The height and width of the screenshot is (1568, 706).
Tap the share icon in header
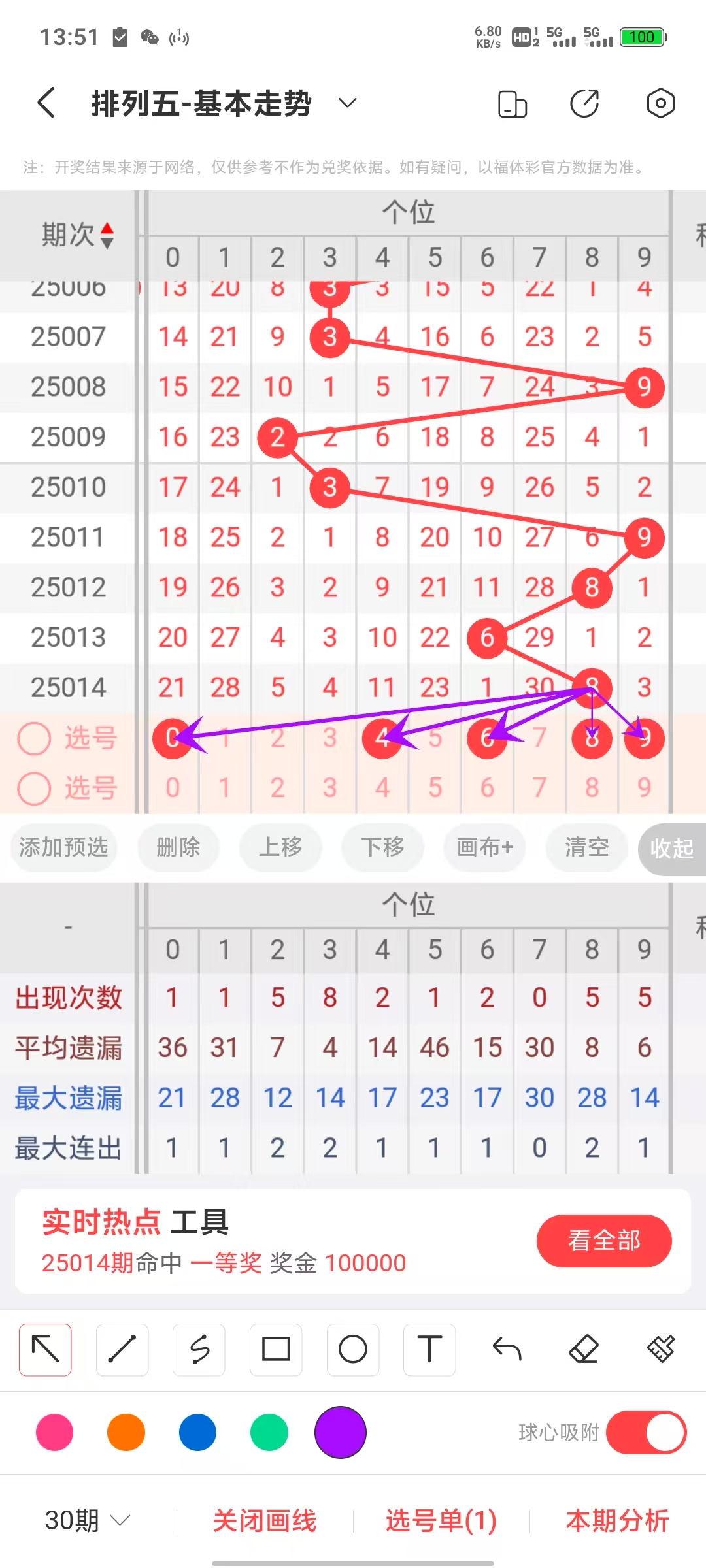(584, 103)
